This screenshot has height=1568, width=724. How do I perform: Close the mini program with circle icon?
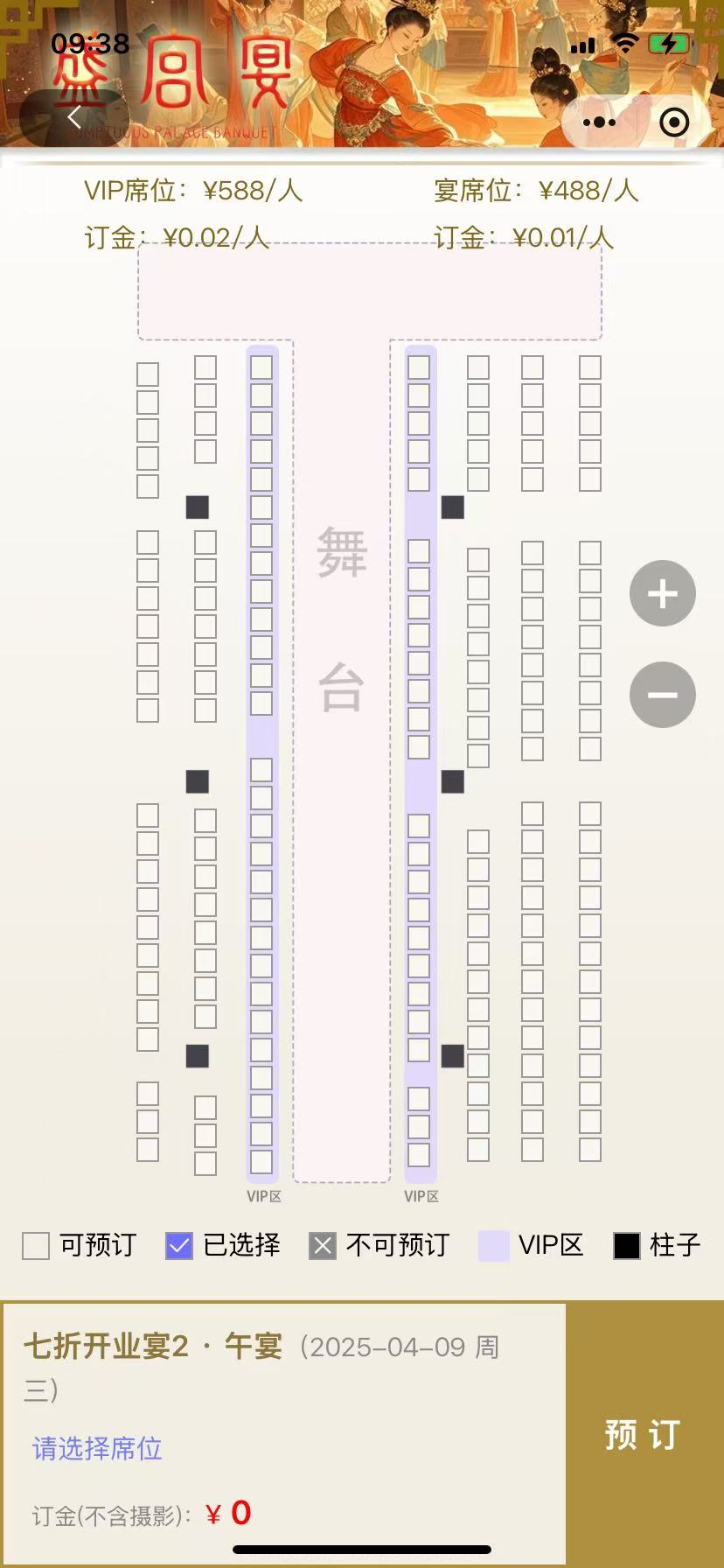[674, 122]
